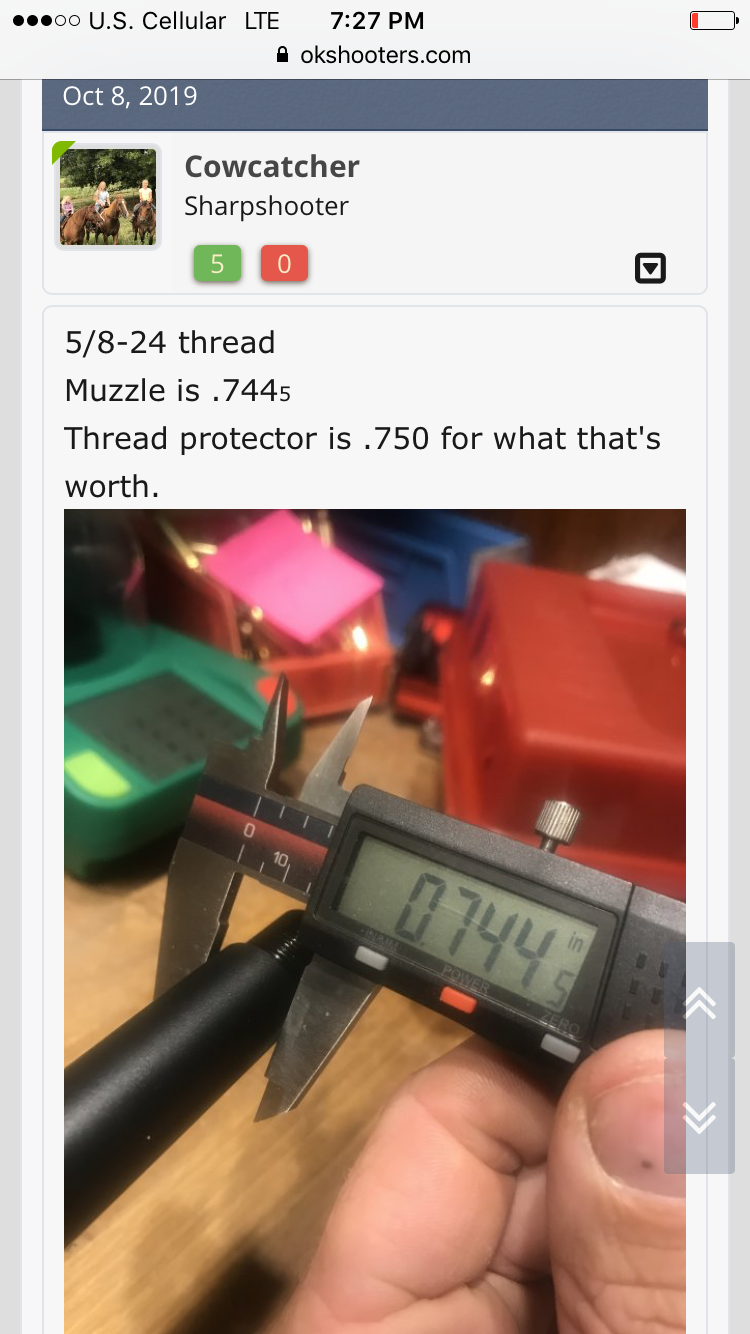Expand the user info dropdown arrow

[x=650, y=268]
